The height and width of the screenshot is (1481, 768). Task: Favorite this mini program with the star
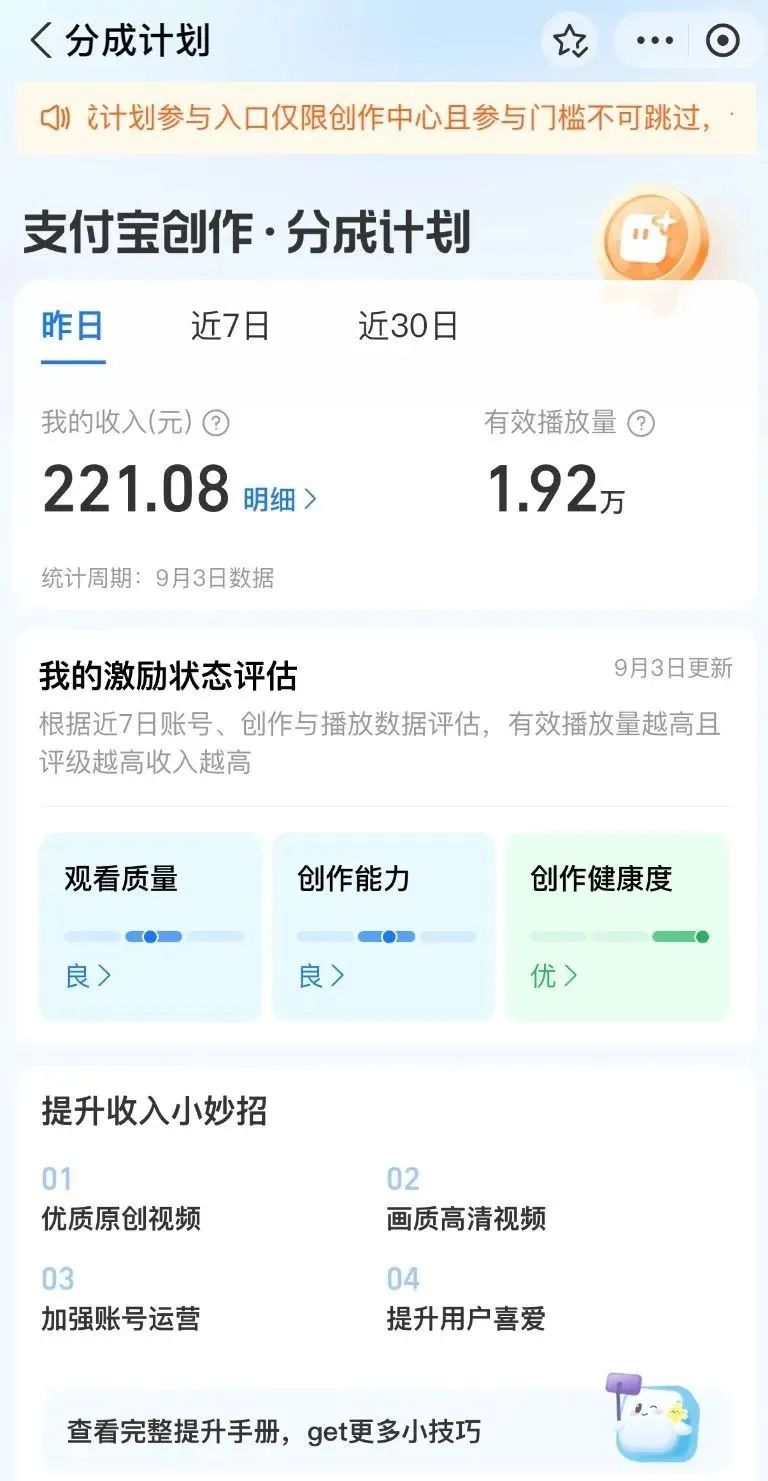(x=570, y=41)
